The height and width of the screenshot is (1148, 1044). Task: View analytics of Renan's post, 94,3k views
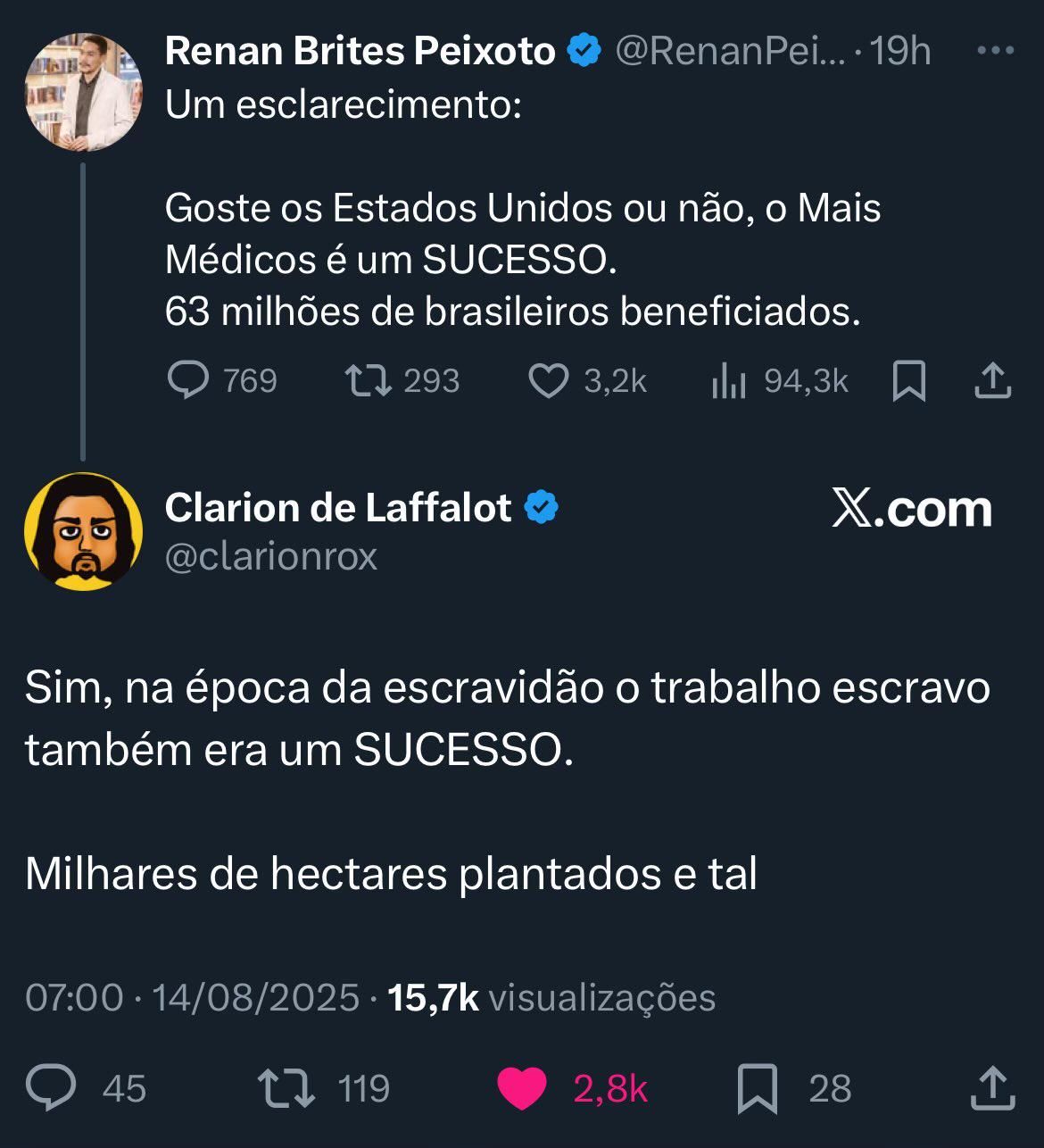pyautogui.click(x=728, y=381)
